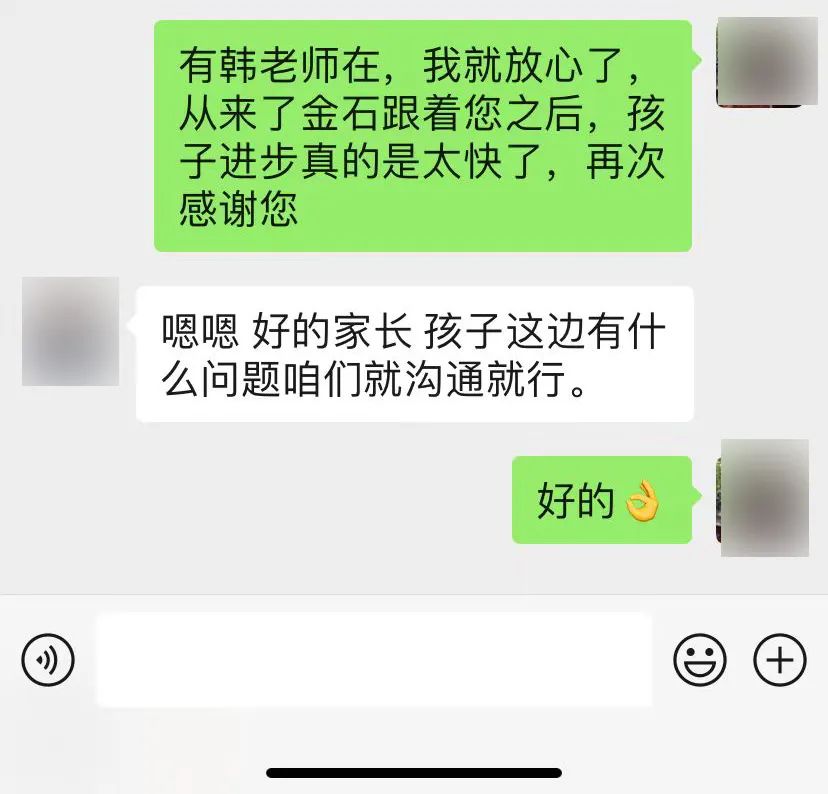This screenshot has width=828, height=794.
Task: Tap the avatar beside the 好的 reply
Action: [x=764, y=497]
